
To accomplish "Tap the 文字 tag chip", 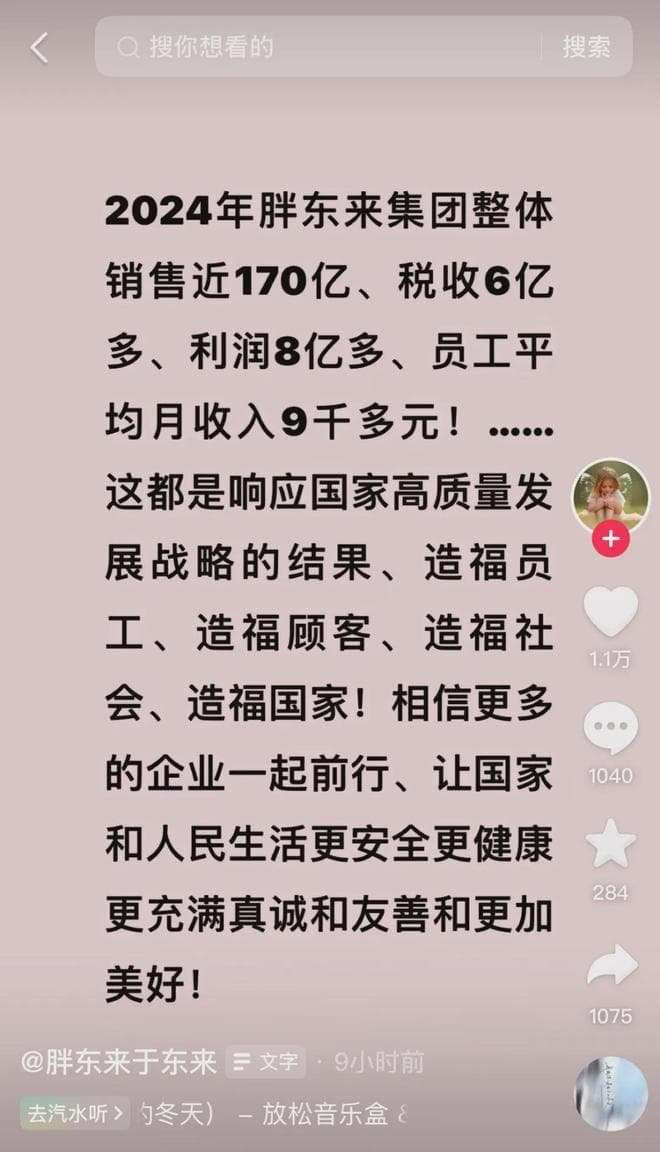I will click(265, 1062).
